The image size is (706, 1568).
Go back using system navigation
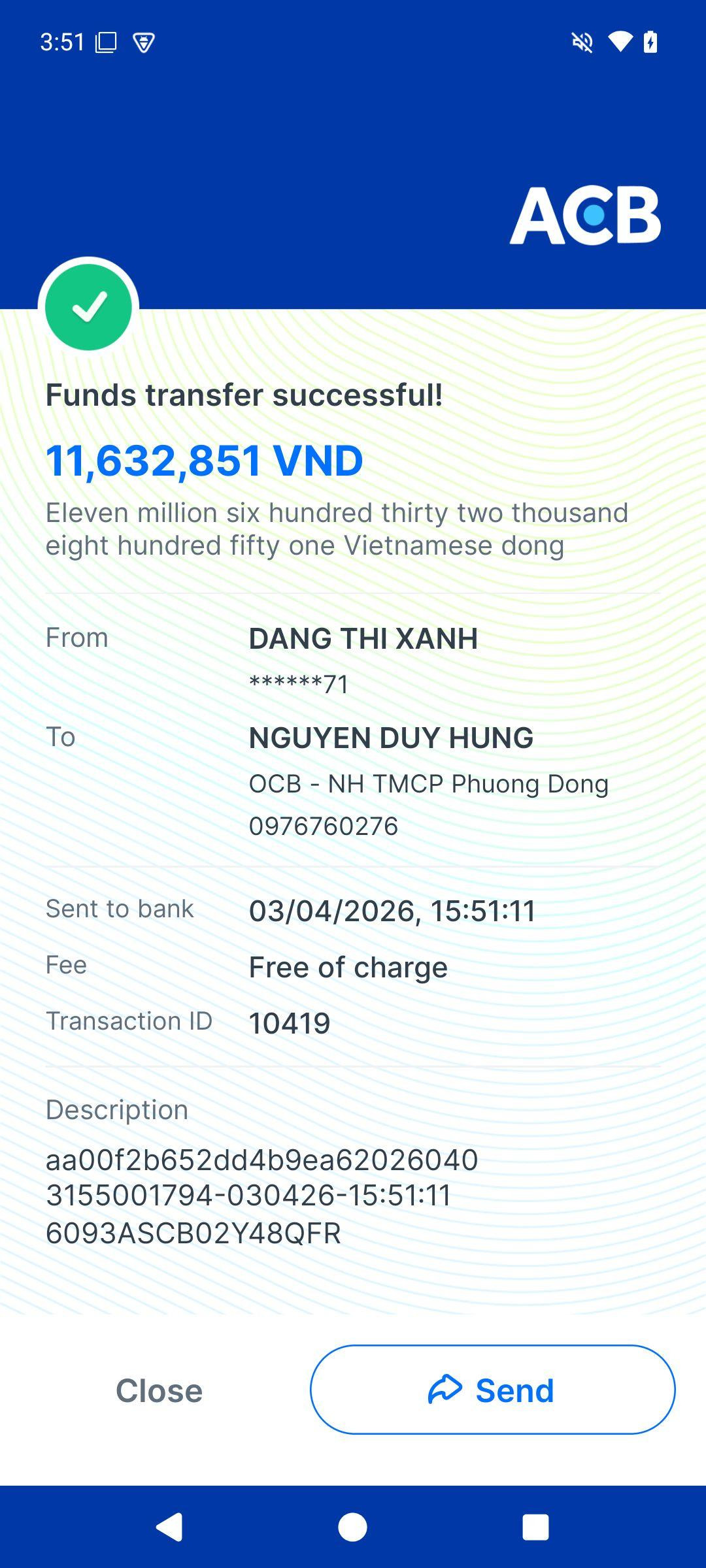169,1527
